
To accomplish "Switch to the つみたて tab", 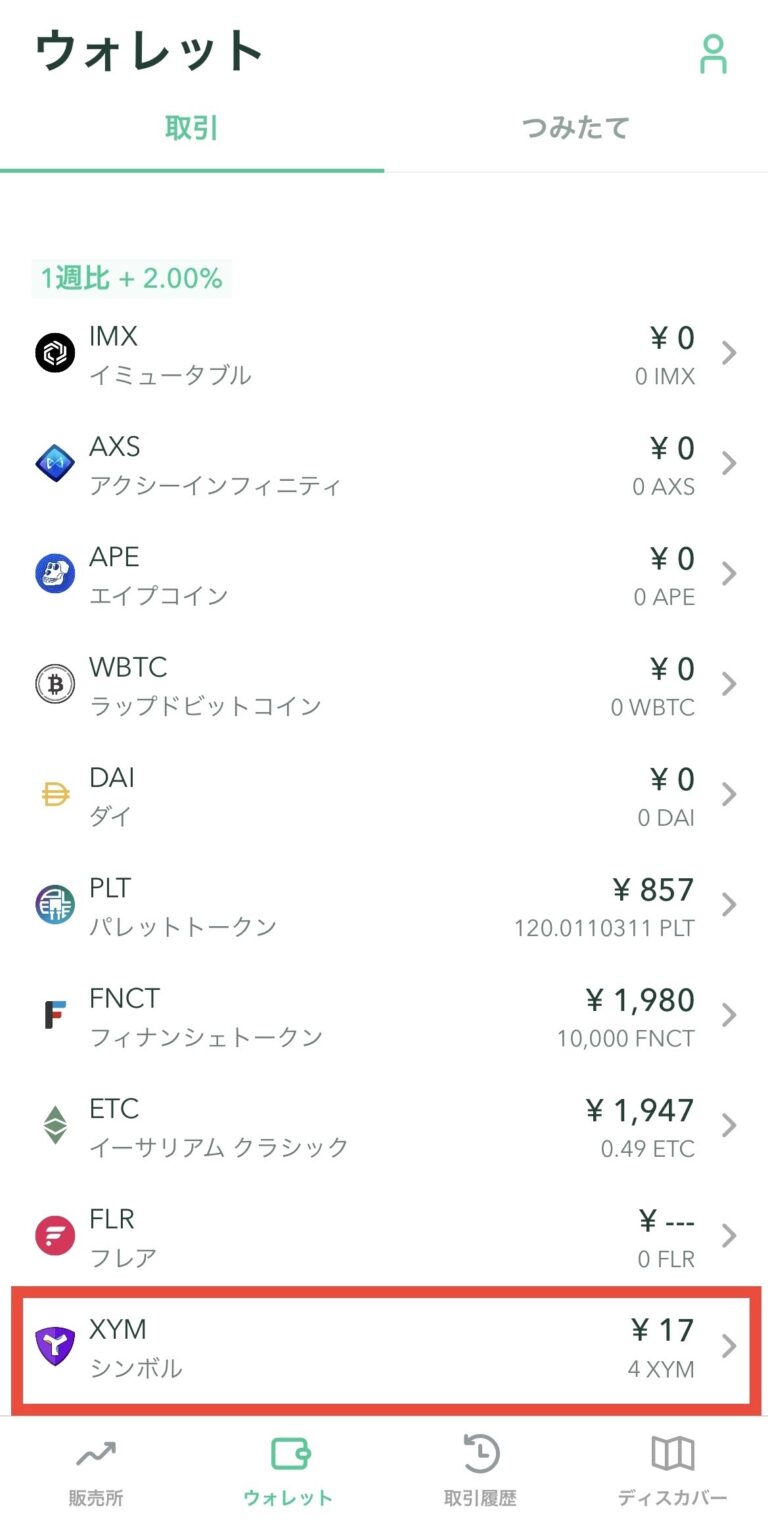I will pos(575,127).
